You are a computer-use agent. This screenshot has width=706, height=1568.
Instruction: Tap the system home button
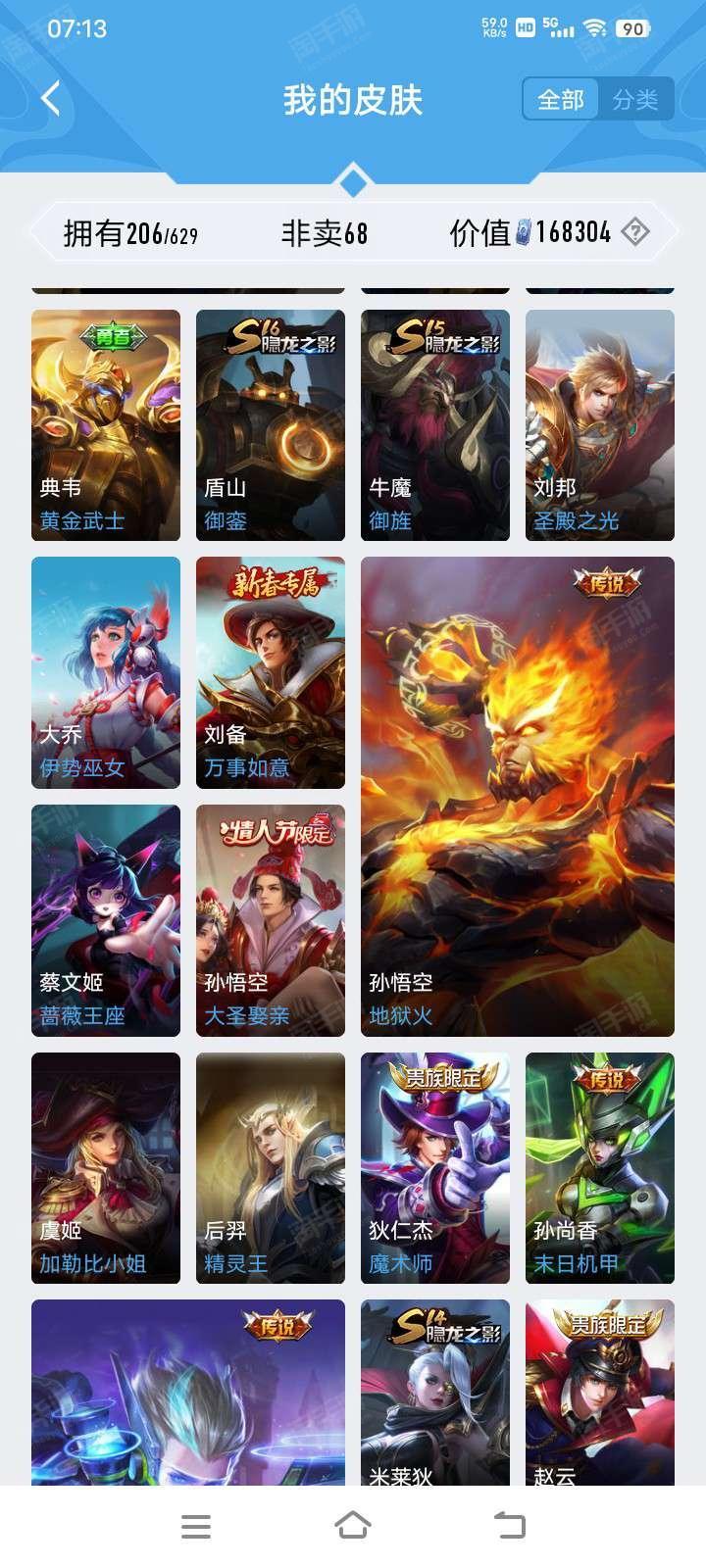(353, 1526)
